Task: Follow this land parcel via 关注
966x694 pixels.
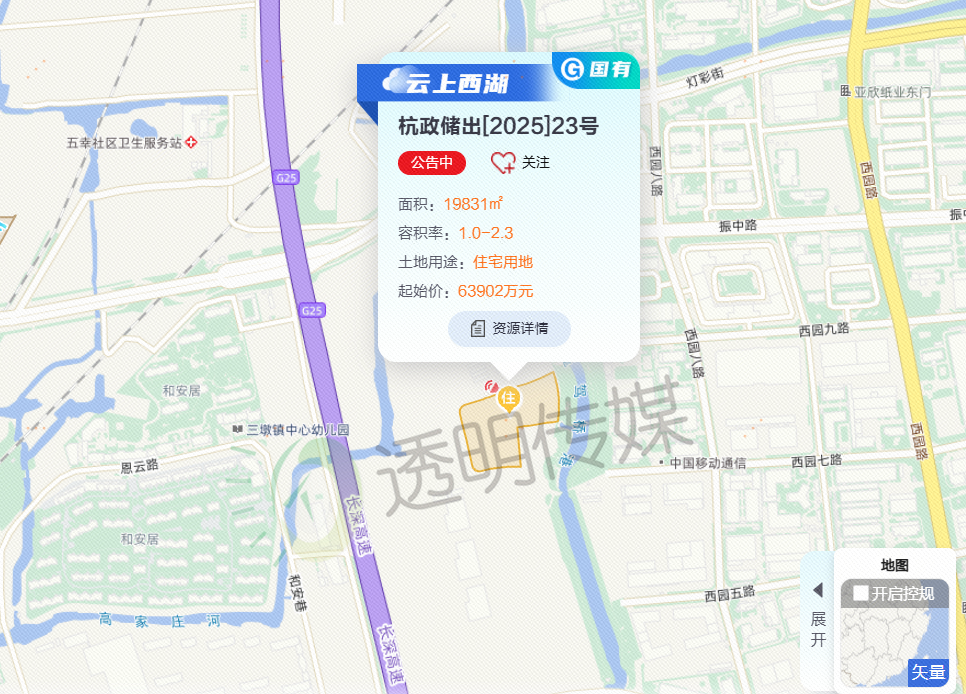Action: pyautogui.click(x=520, y=162)
